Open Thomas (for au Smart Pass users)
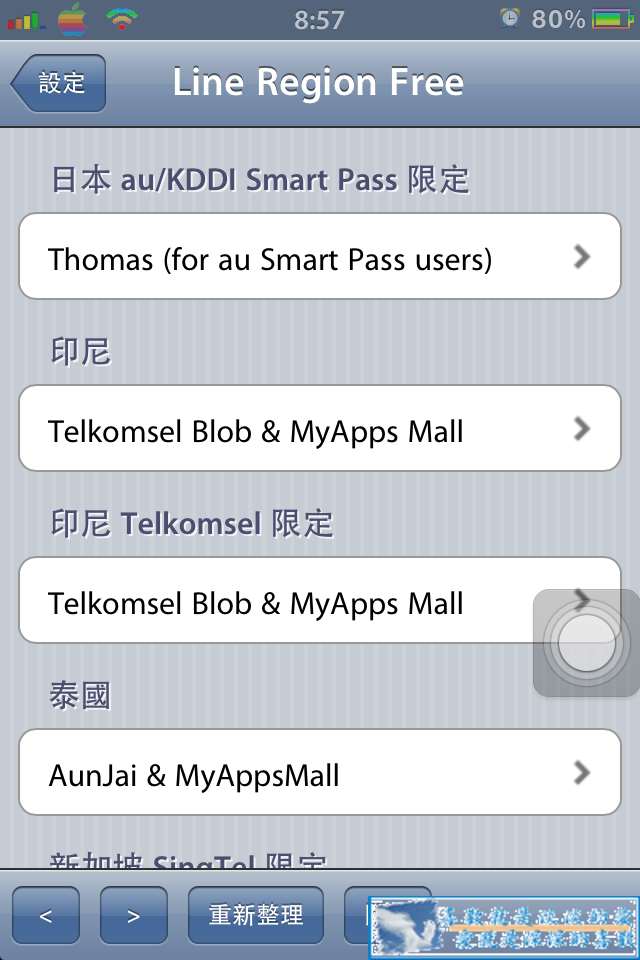The image size is (640, 960). [320, 257]
